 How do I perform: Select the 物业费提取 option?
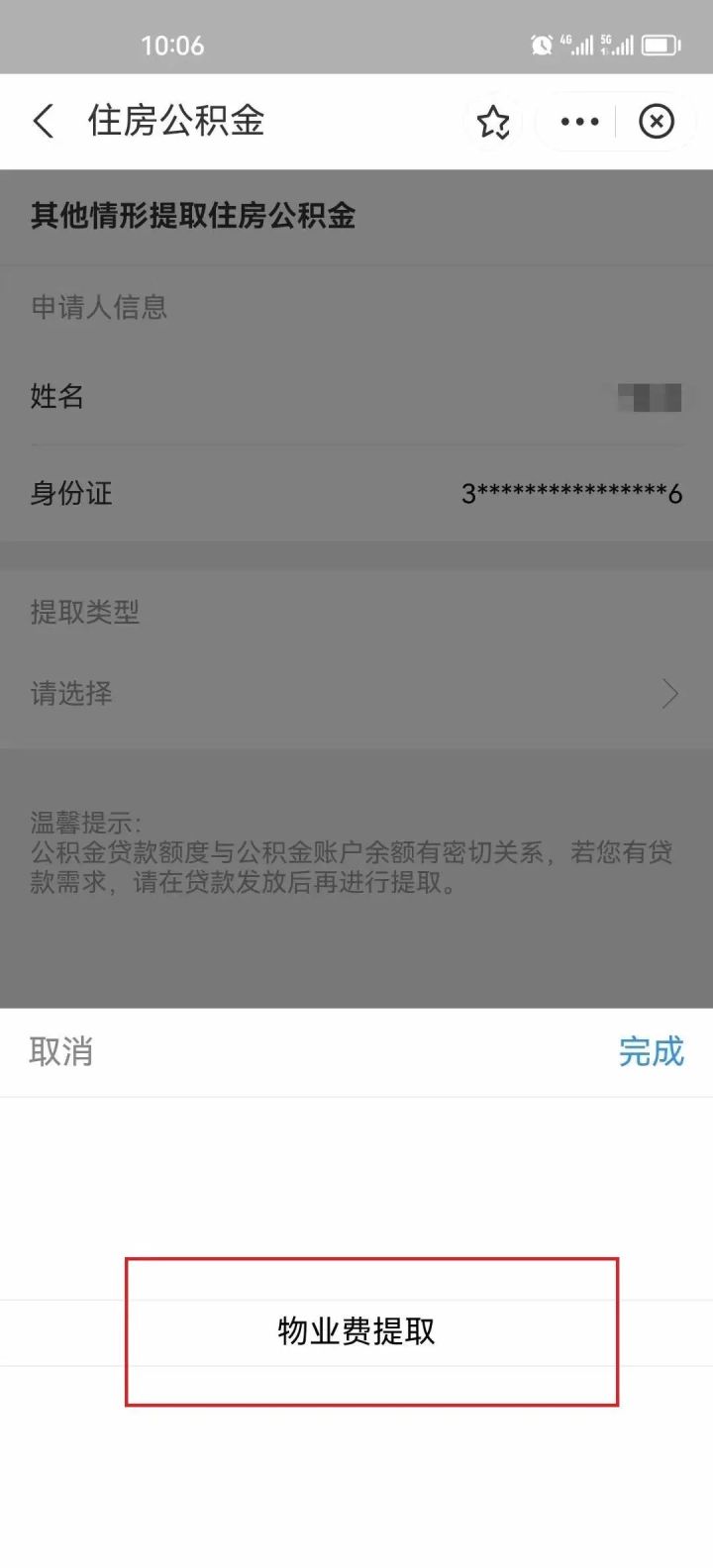356,1332
